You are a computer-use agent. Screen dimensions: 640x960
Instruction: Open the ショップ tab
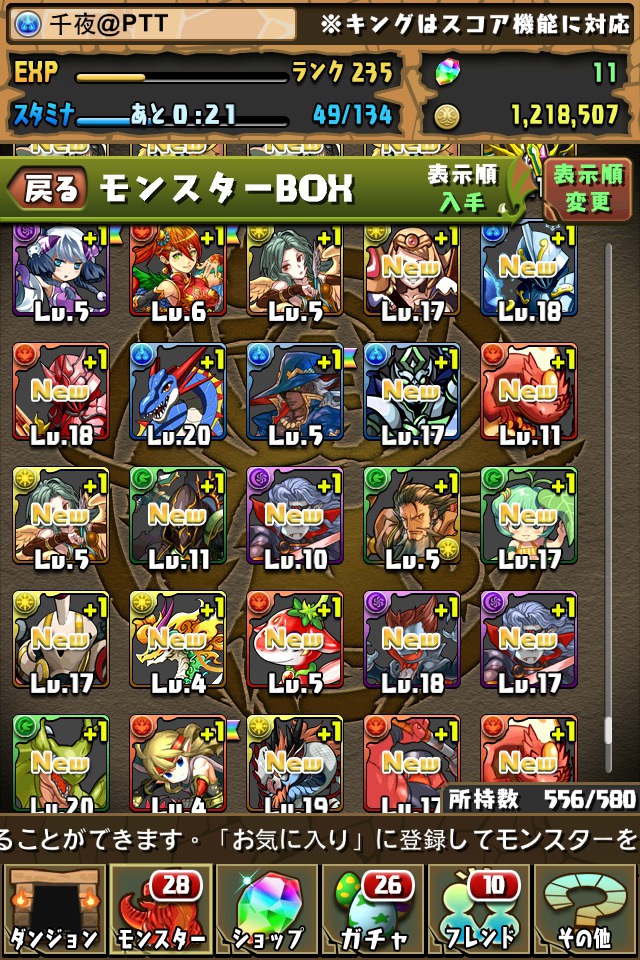[266, 908]
